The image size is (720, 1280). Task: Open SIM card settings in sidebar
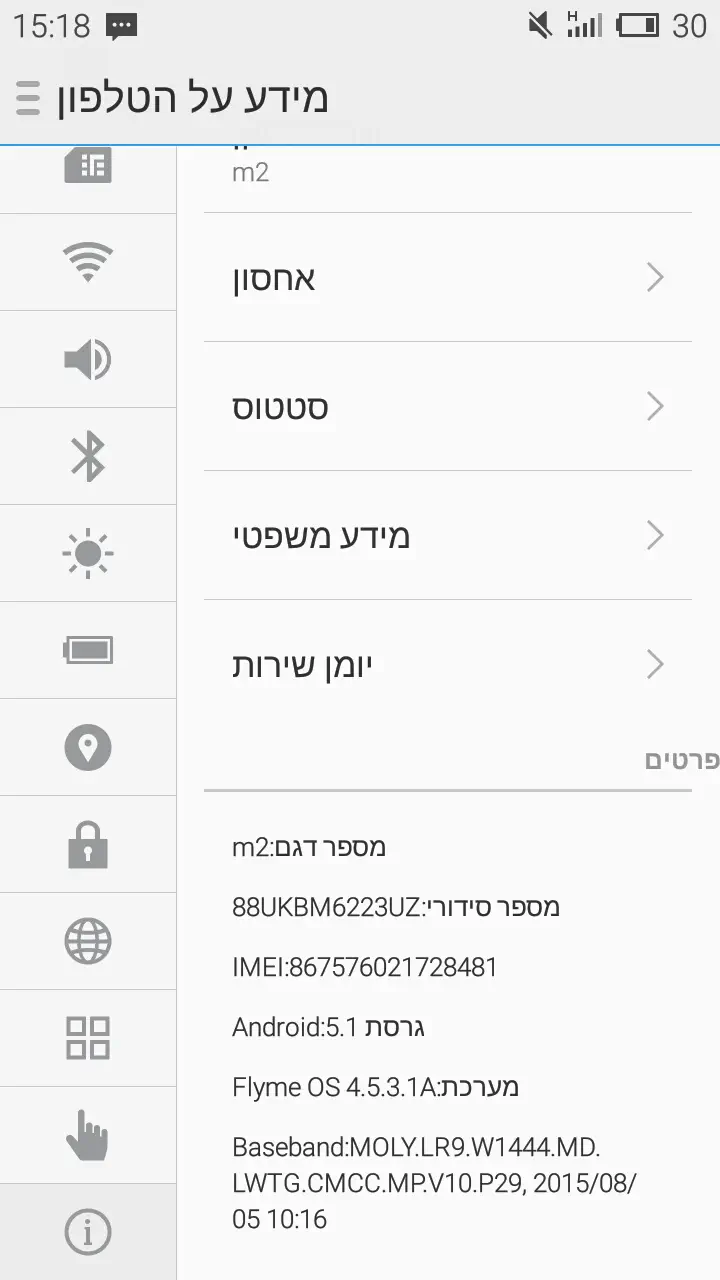pyautogui.click(x=88, y=167)
